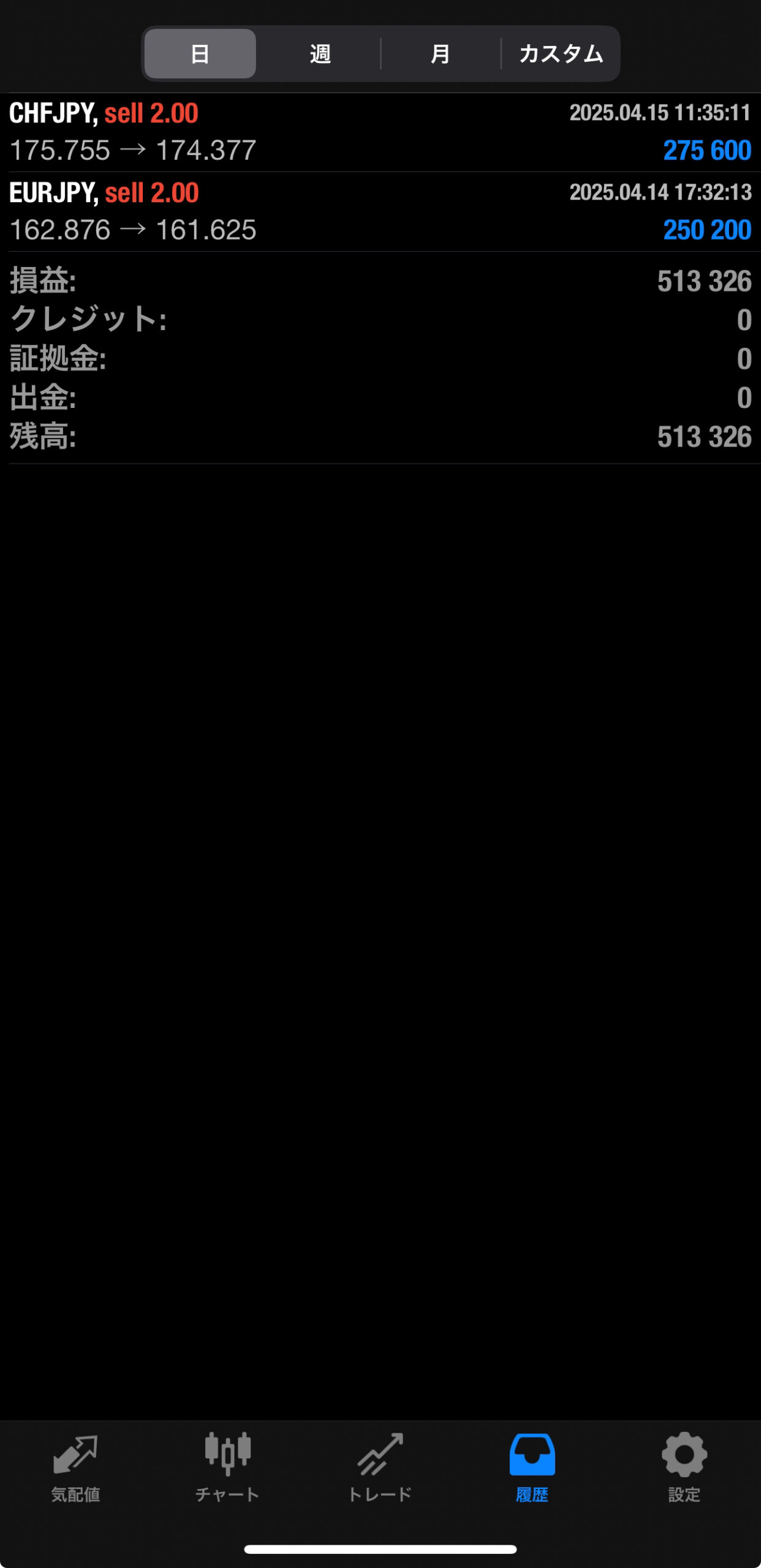Open the EURJPY sell 2.00 trade details
The image size is (761, 1568).
(380, 211)
